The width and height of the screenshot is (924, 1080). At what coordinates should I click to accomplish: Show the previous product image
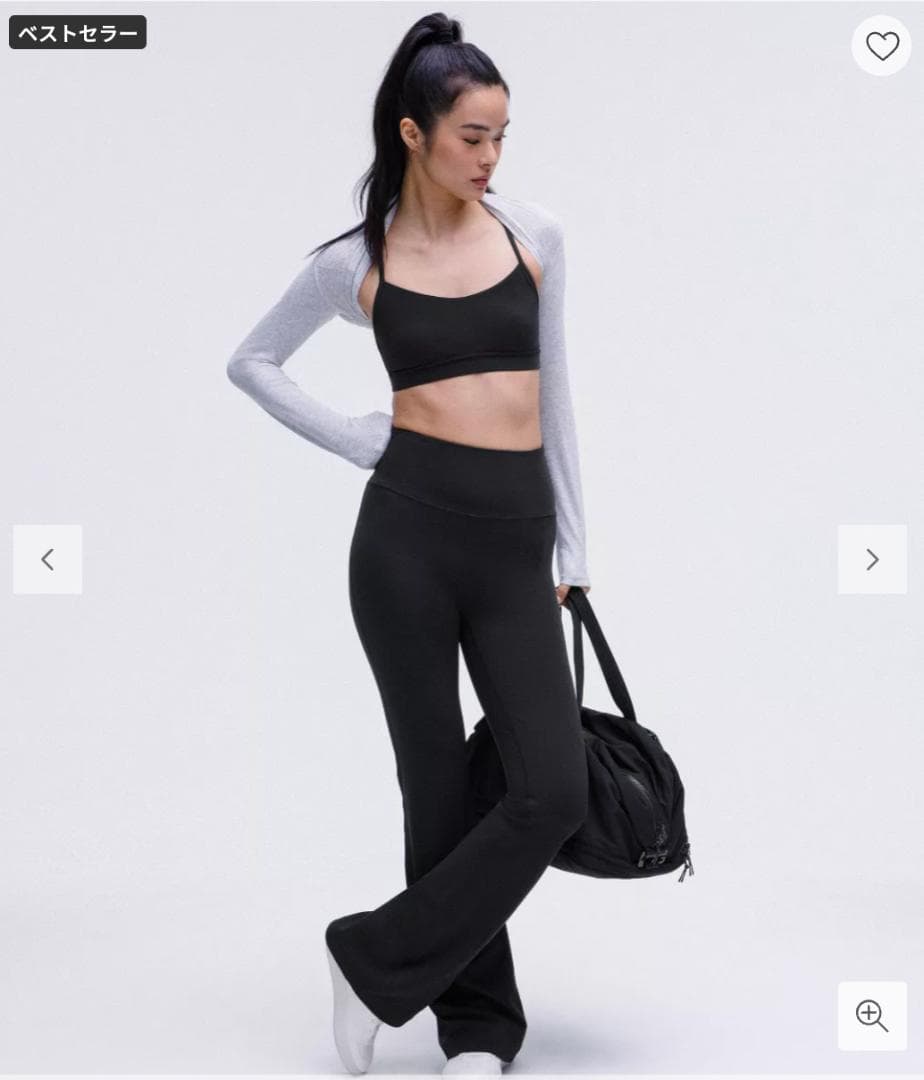48,560
